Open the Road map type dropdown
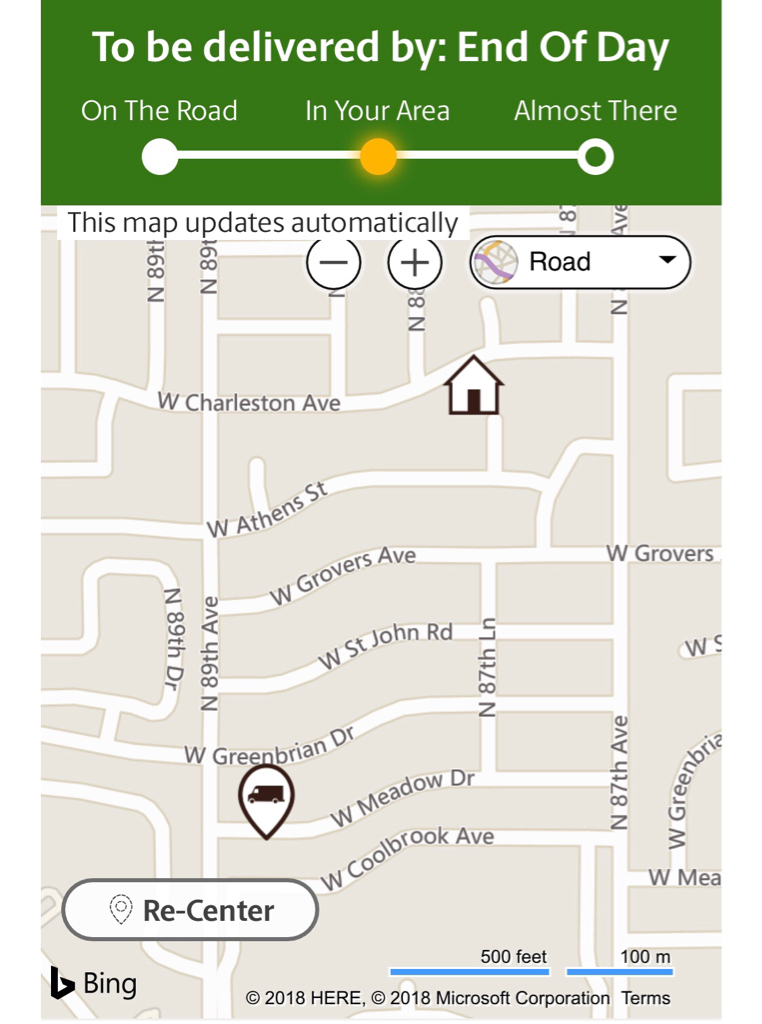 click(580, 262)
